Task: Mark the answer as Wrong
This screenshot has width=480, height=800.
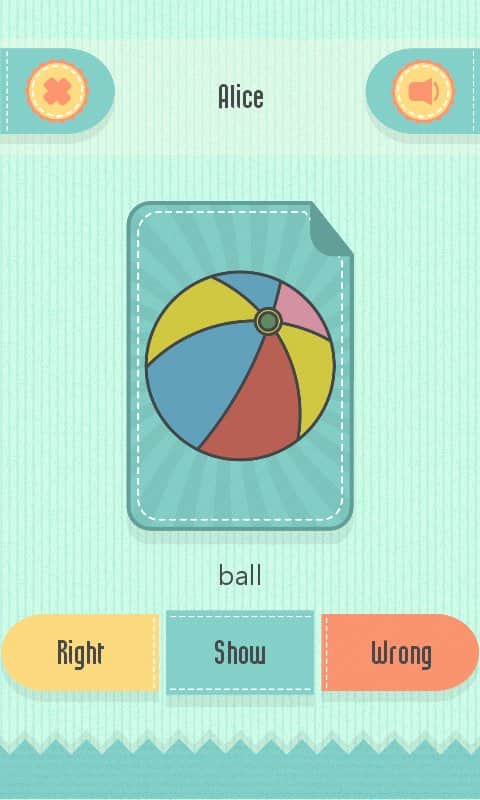Action: pyautogui.click(x=400, y=653)
